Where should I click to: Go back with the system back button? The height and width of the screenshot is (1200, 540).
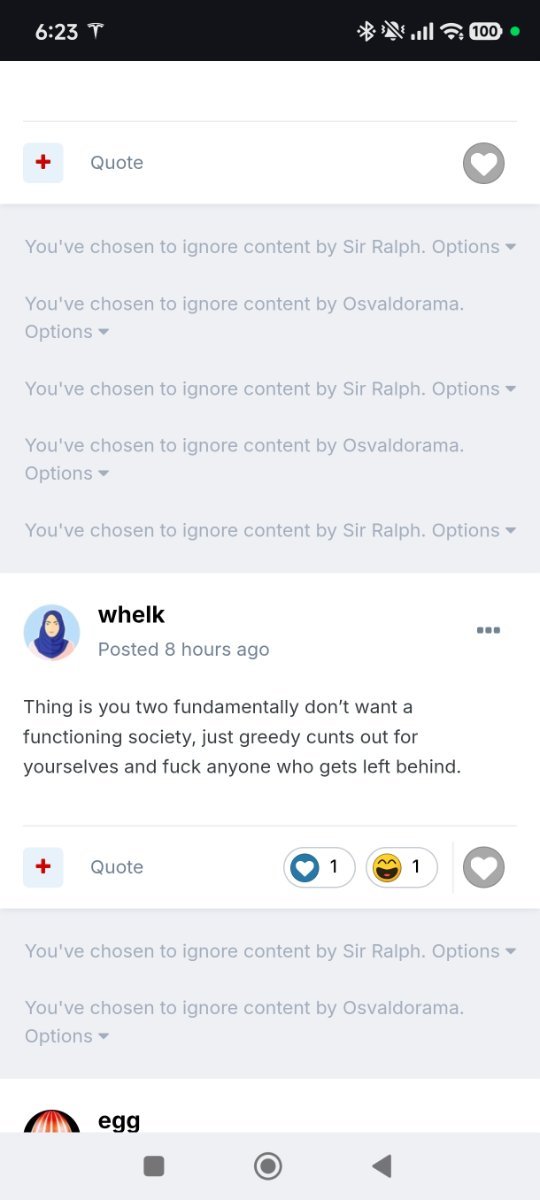click(x=381, y=1166)
